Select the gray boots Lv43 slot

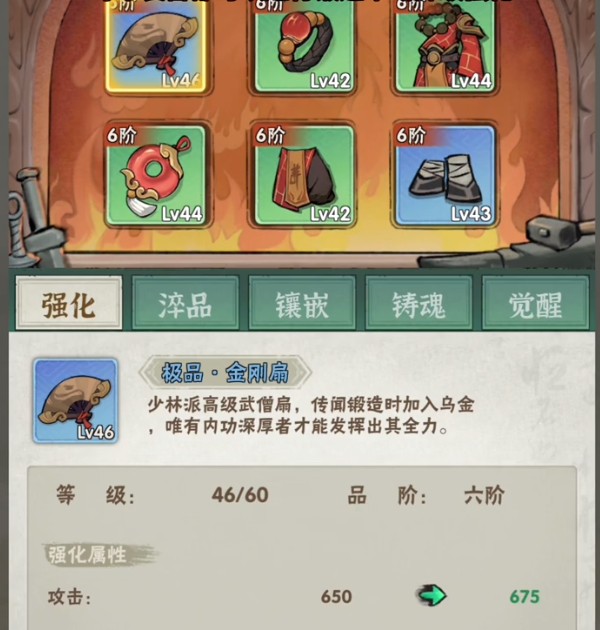(x=445, y=175)
